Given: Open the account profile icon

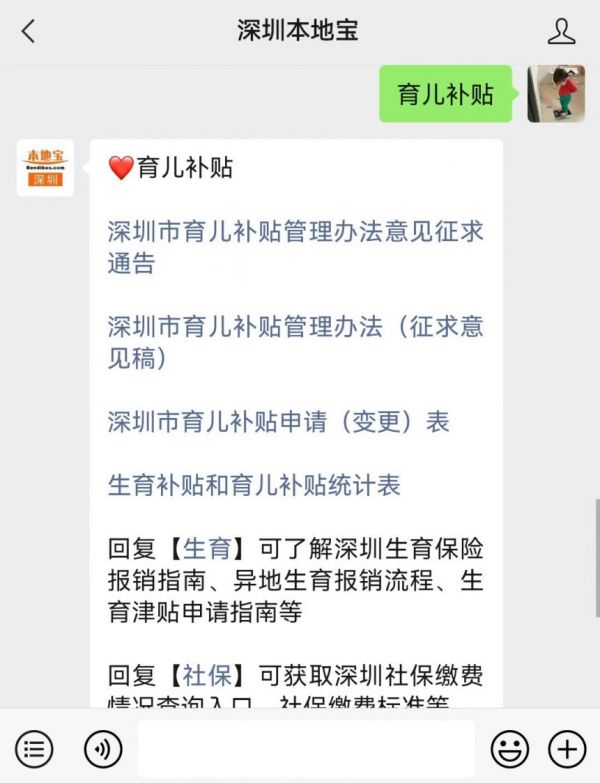Looking at the screenshot, I should coord(562,32).
